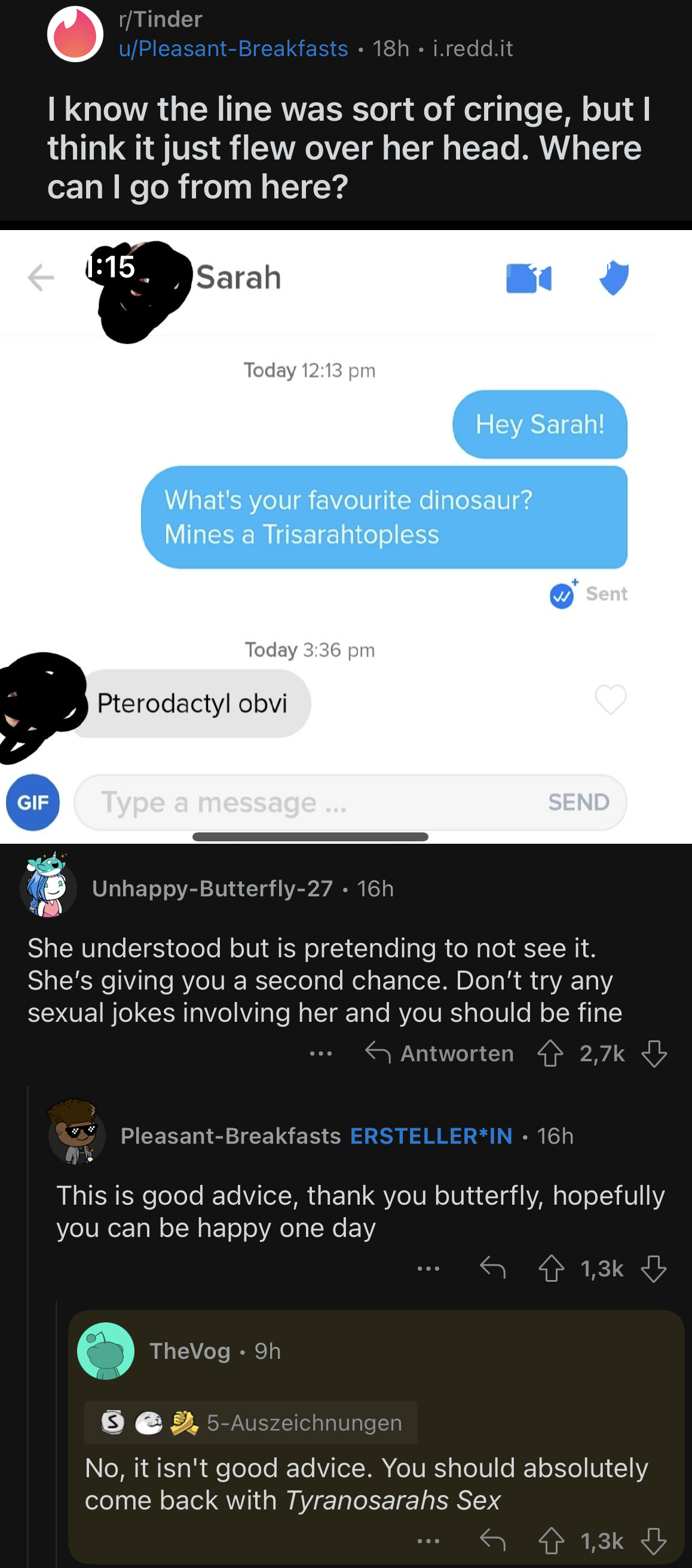Upvote Unhappy-Butterfly-27's comment

point(550,1053)
